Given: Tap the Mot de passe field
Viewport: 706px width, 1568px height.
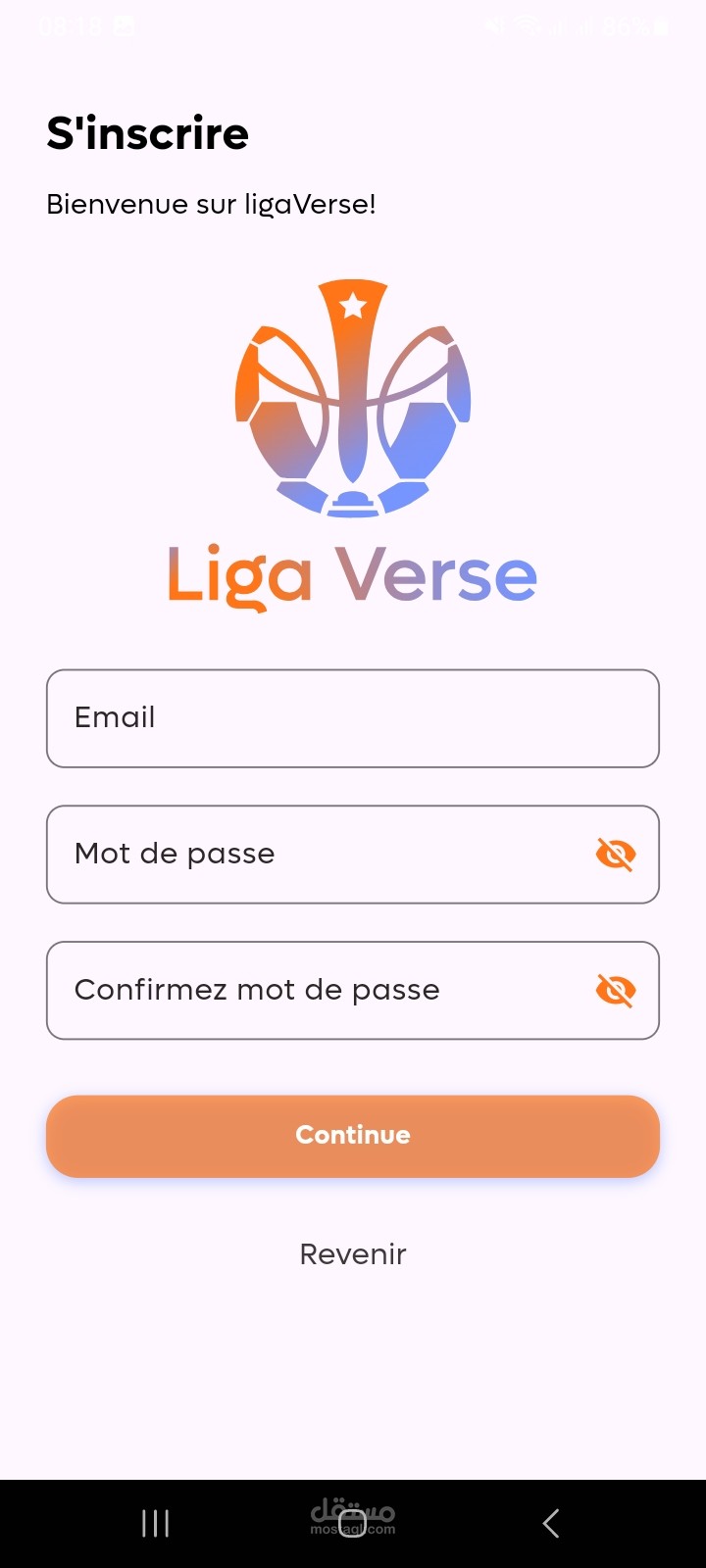Looking at the screenshot, I should tap(353, 855).
